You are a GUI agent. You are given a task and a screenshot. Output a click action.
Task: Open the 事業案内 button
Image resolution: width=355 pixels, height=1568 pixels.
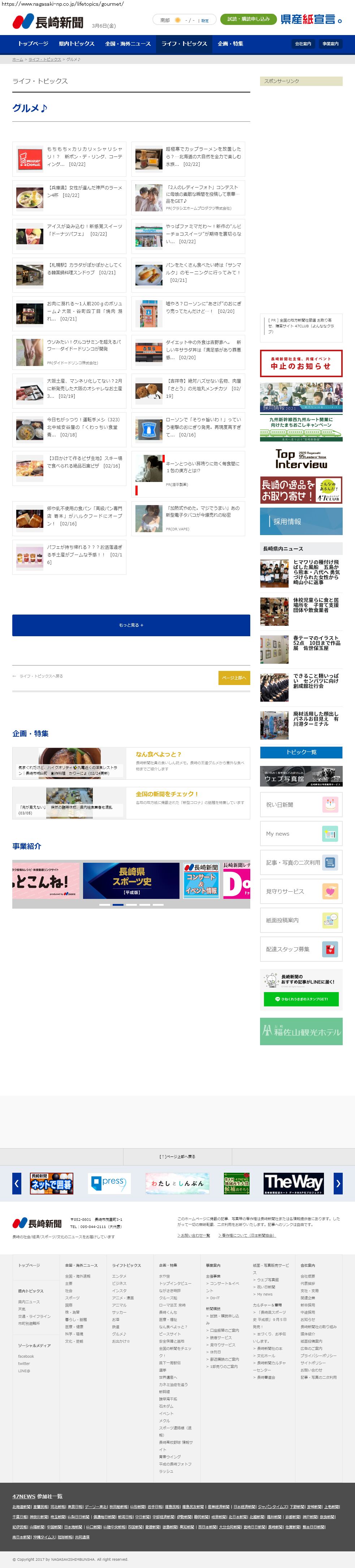tap(330, 44)
